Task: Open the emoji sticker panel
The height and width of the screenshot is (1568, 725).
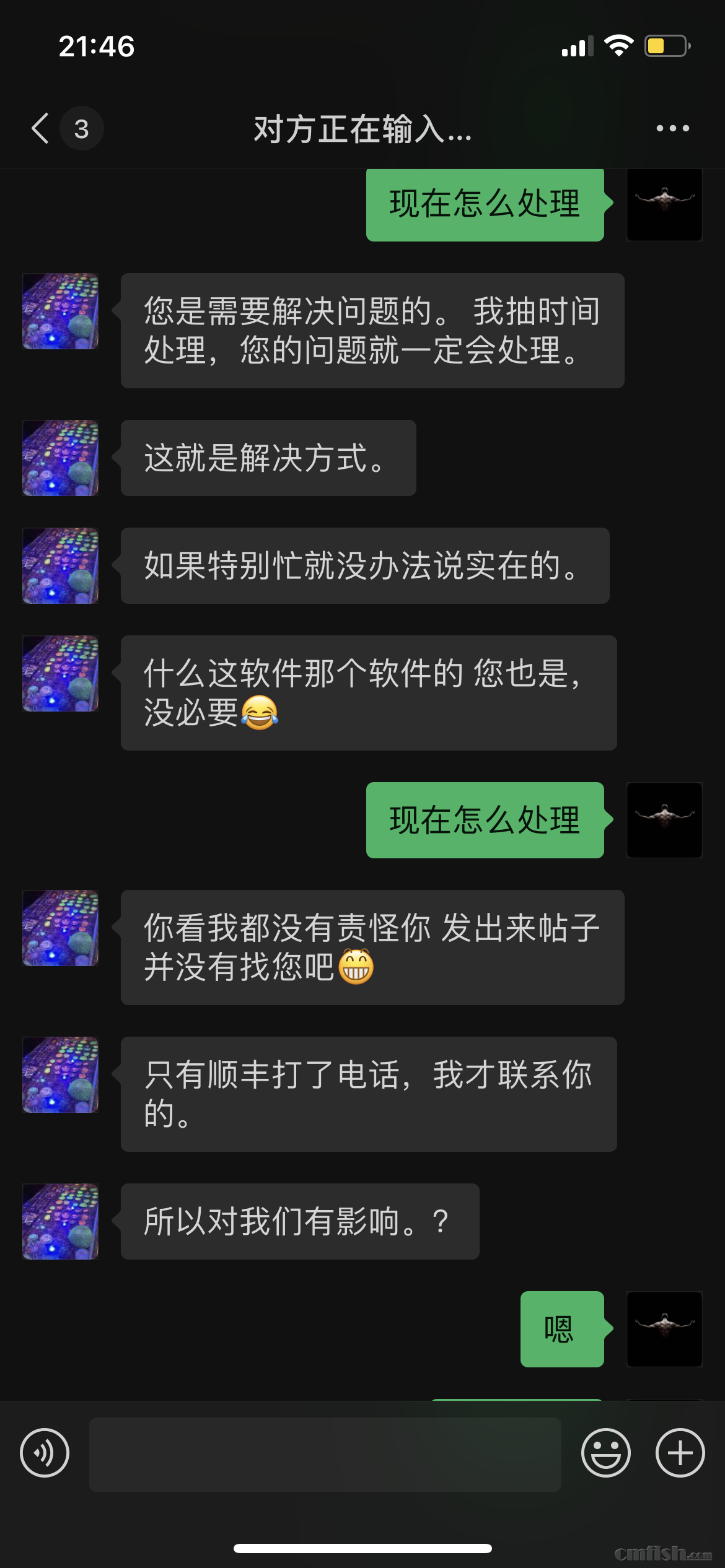Action: [x=605, y=1453]
